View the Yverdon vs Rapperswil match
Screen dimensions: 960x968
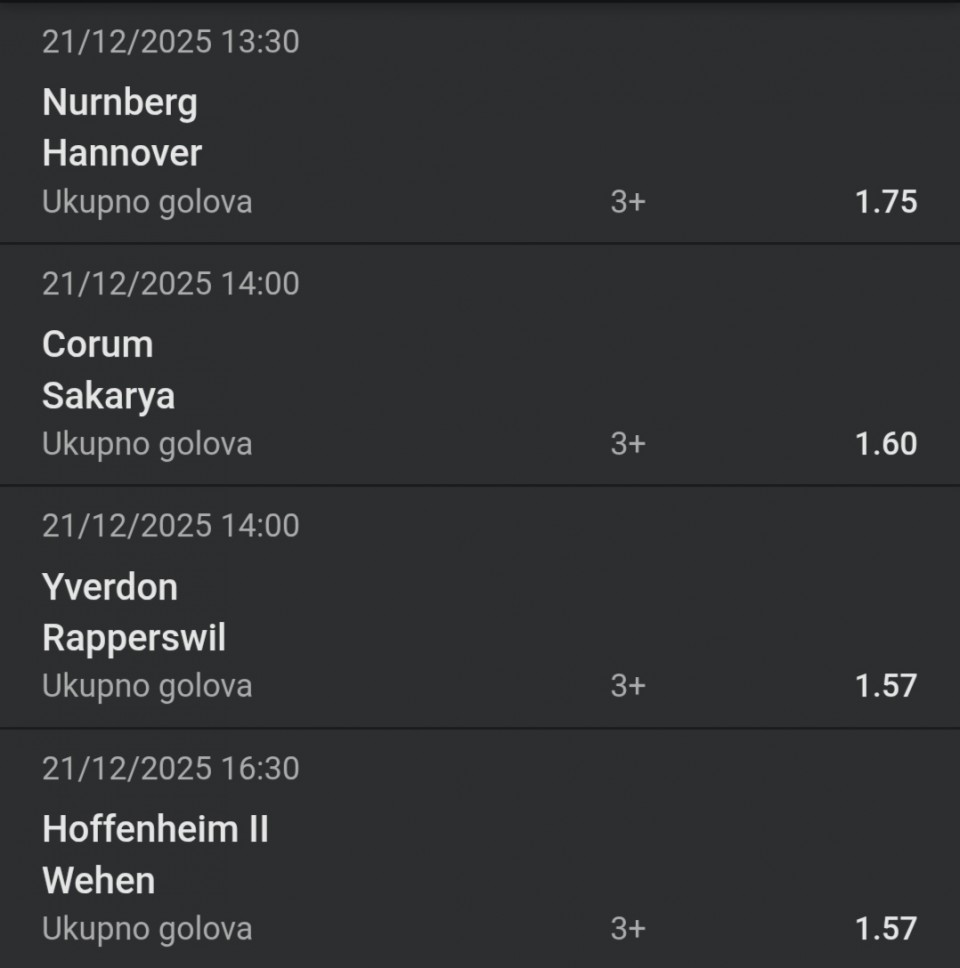pos(480,611)
